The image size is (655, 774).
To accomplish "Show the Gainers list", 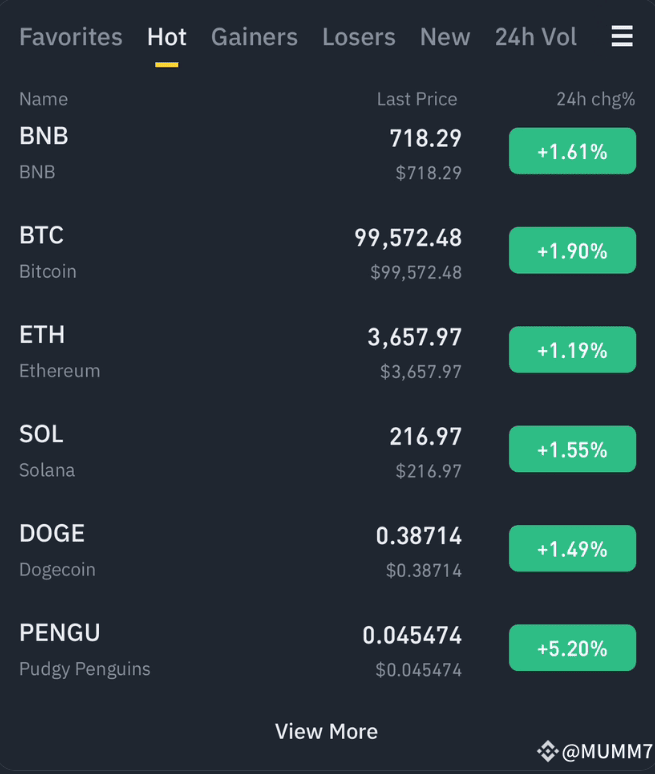I will 254,37.
